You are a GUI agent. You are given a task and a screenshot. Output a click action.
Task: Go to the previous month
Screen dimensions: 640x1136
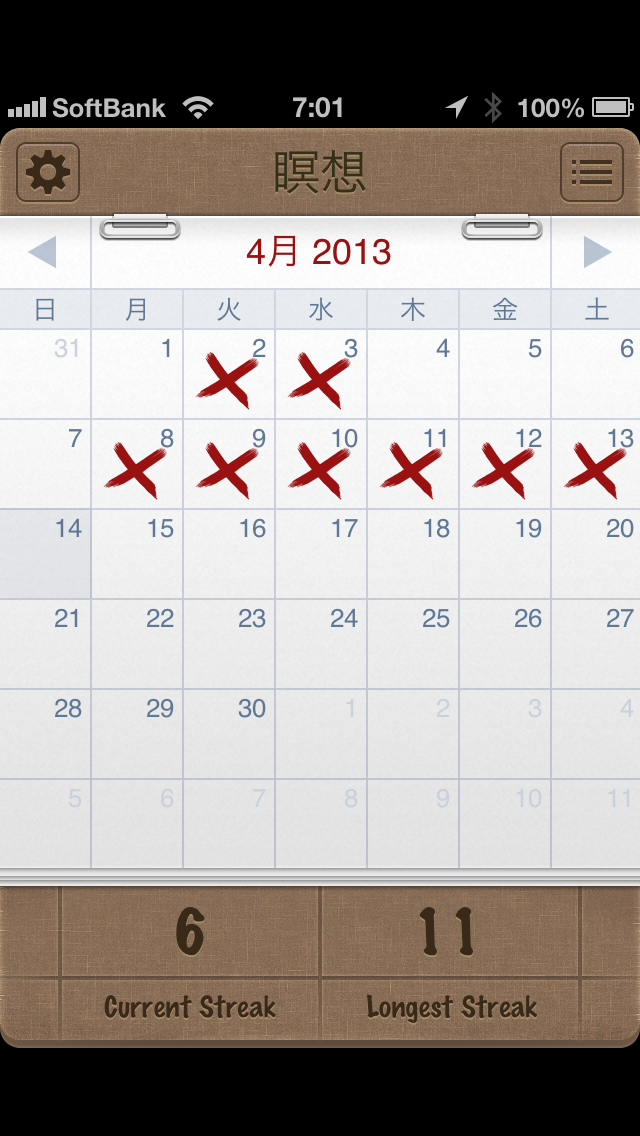pyautogui.click(x=43, y=252)
